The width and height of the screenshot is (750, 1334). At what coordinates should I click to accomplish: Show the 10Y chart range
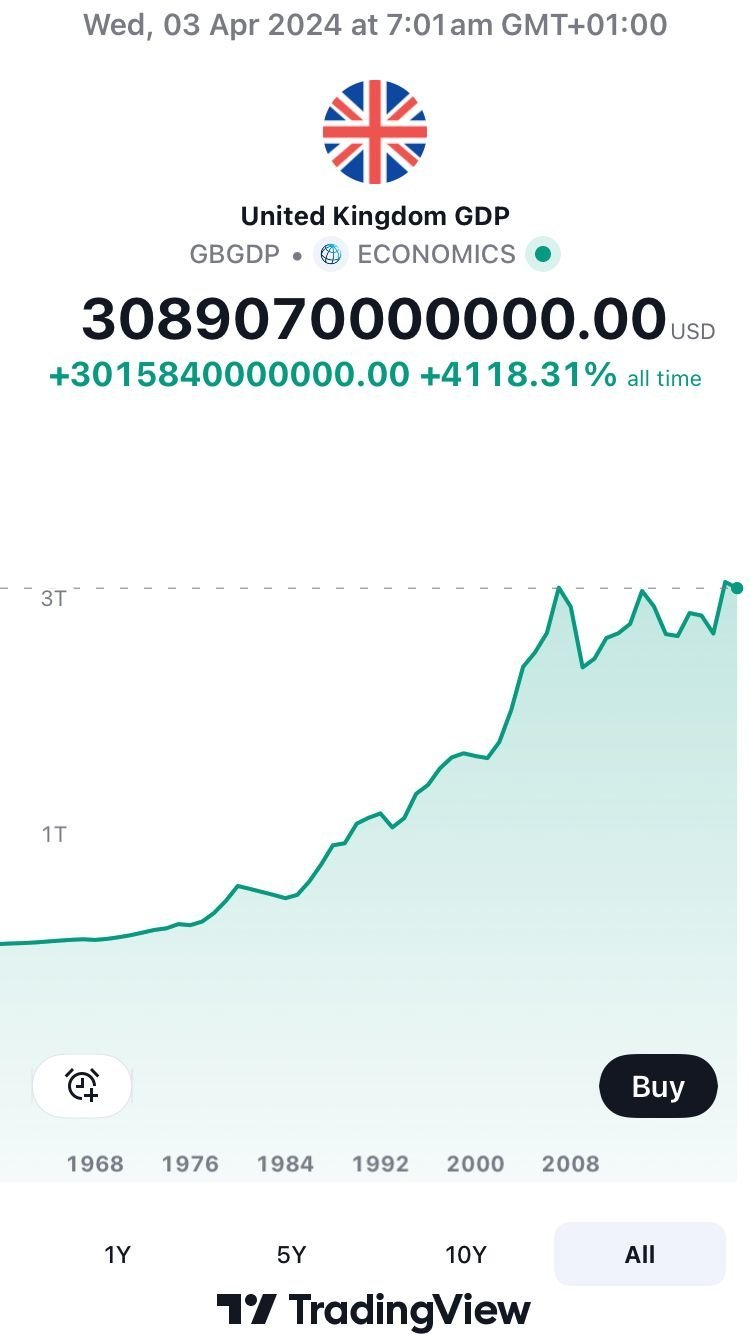pyautogui.click(x=465, y=1254)
